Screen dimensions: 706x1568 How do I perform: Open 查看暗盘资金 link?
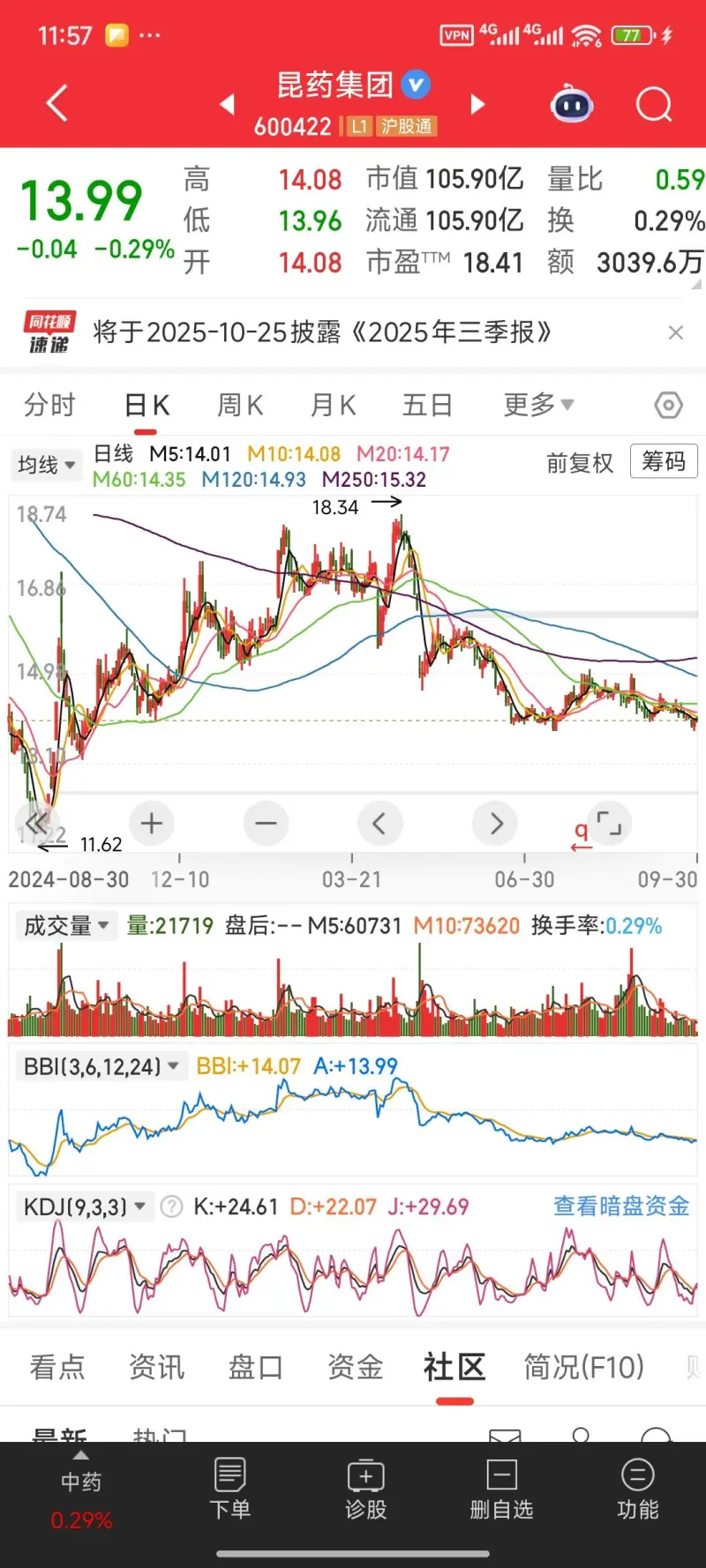pyautogui.click(x=620, y=1206)
